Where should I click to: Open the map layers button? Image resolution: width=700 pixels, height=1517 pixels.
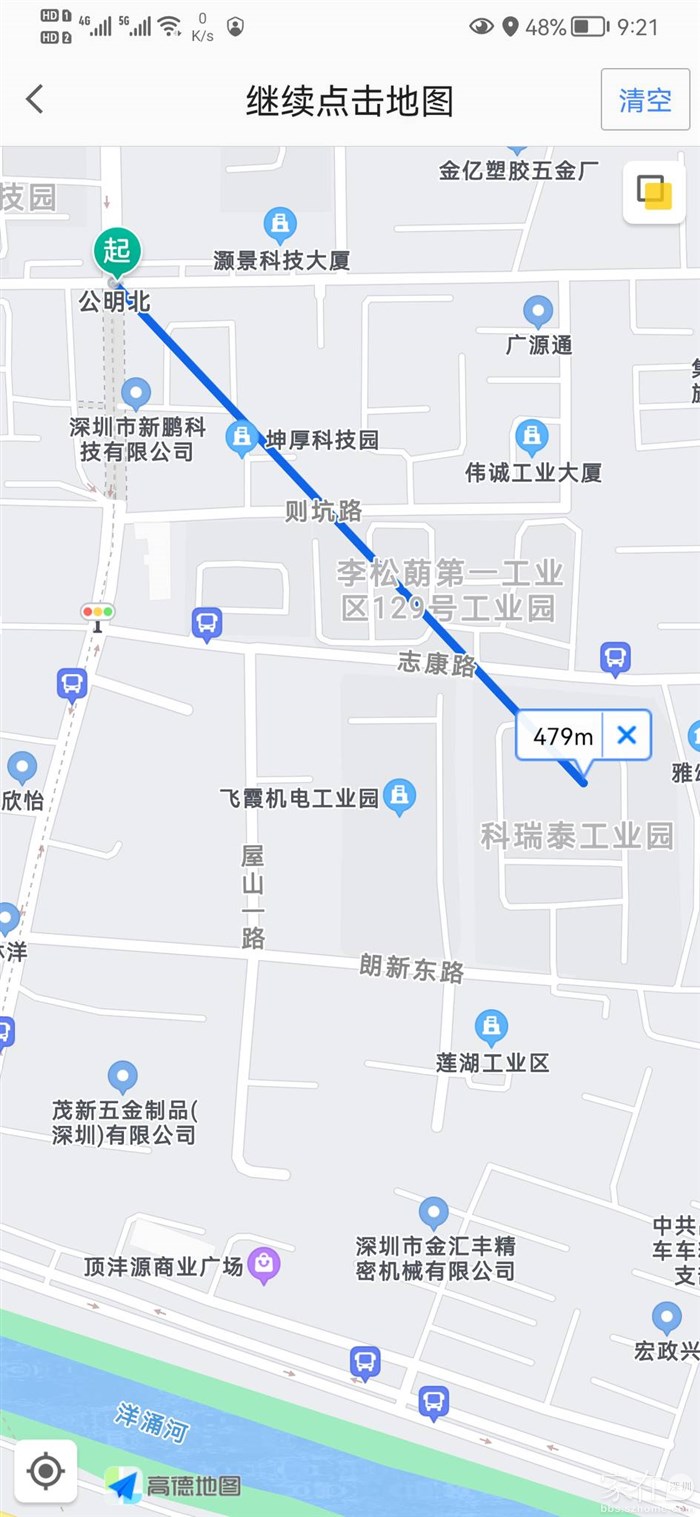[654, 192]
